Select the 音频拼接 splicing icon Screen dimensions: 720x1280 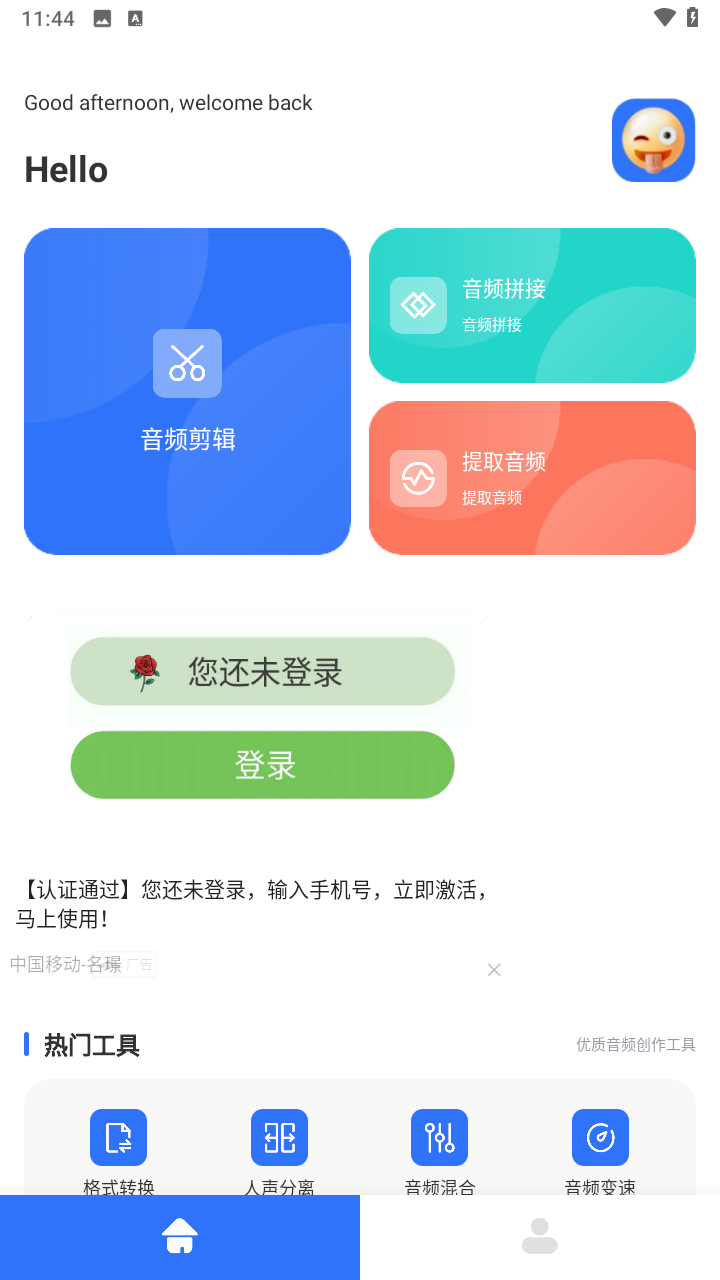(x=418, y=305)
